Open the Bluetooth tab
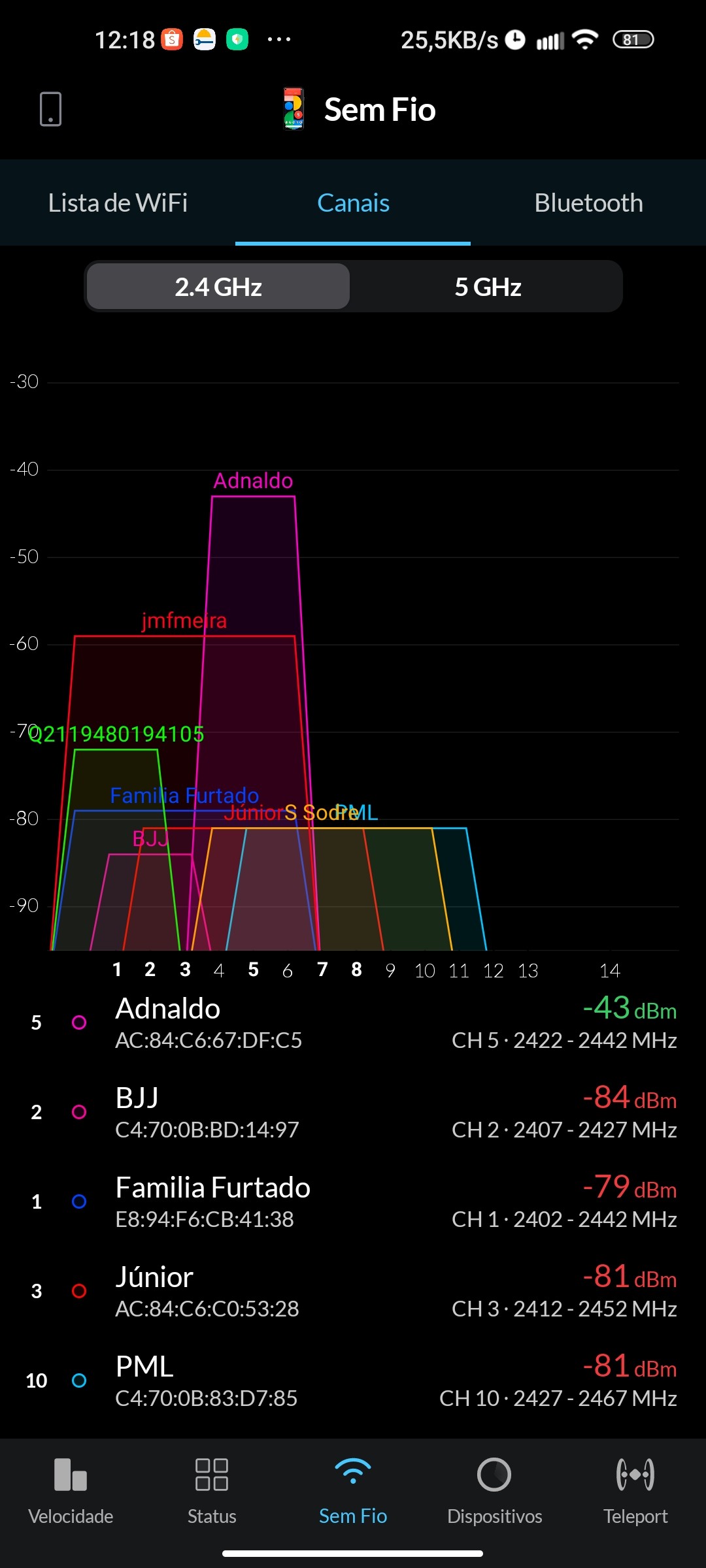Viewport: 706px width, 1568px height. tap(588, 203)
